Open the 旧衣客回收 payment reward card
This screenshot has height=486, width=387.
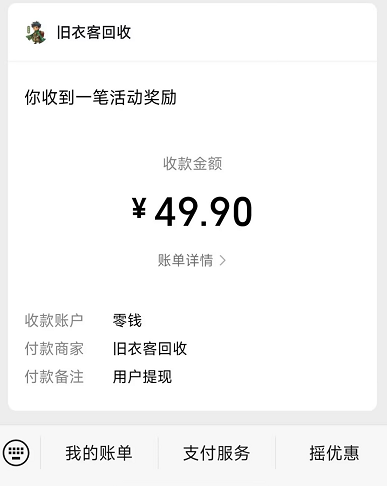[192, 207]
